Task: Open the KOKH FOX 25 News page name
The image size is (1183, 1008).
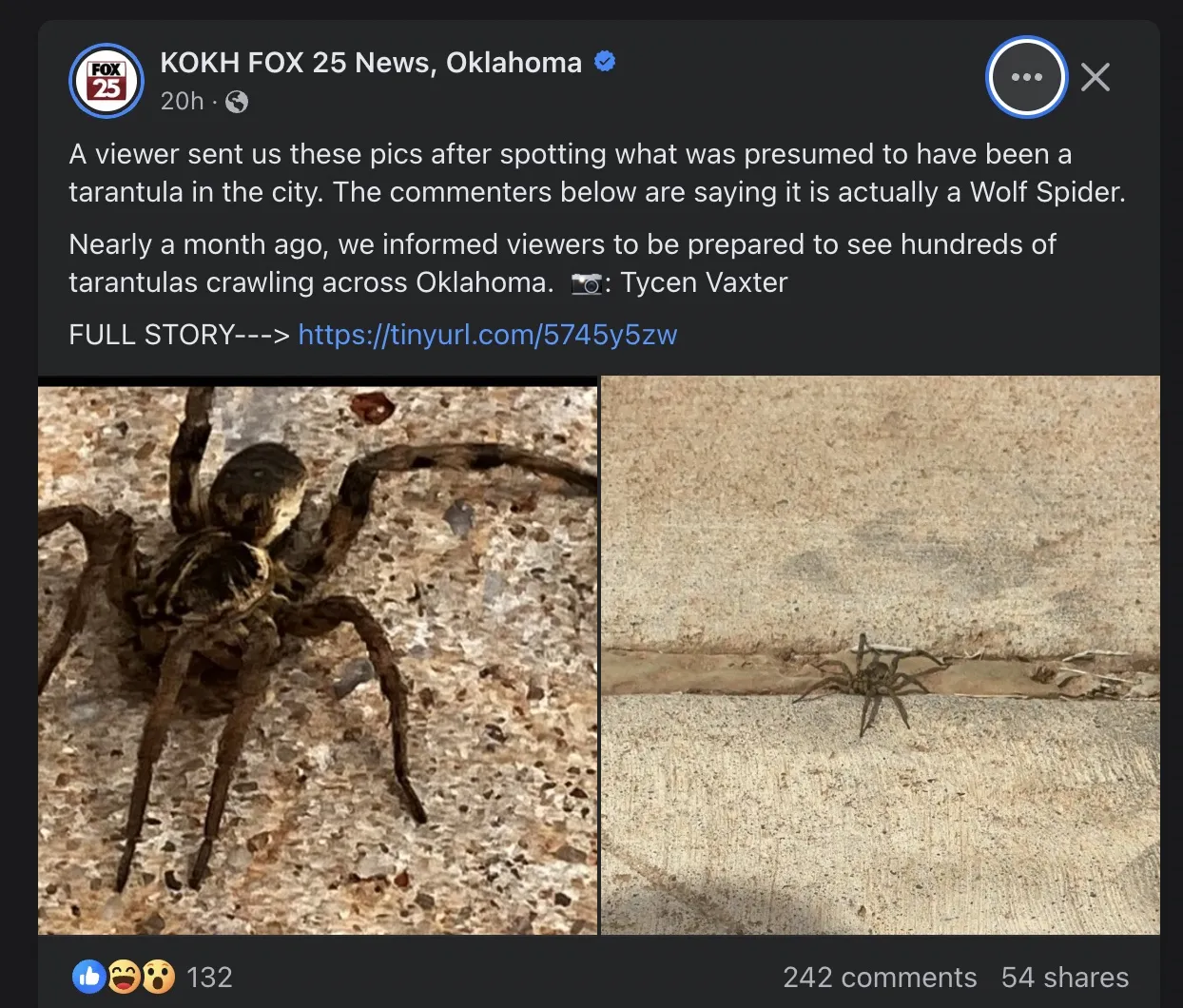Action: [371, 63]
